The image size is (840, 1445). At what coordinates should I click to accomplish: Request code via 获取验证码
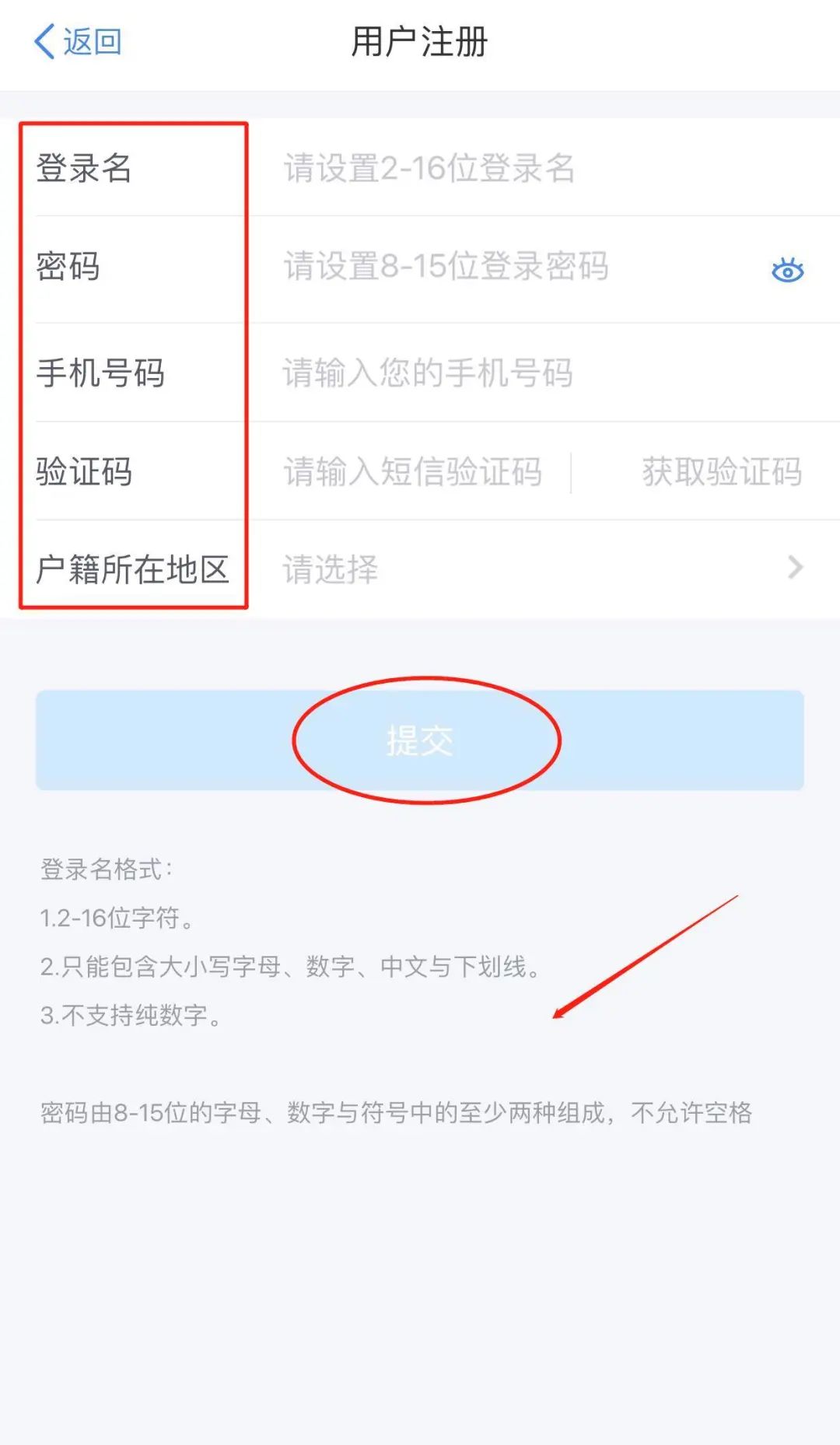(721, 472)
